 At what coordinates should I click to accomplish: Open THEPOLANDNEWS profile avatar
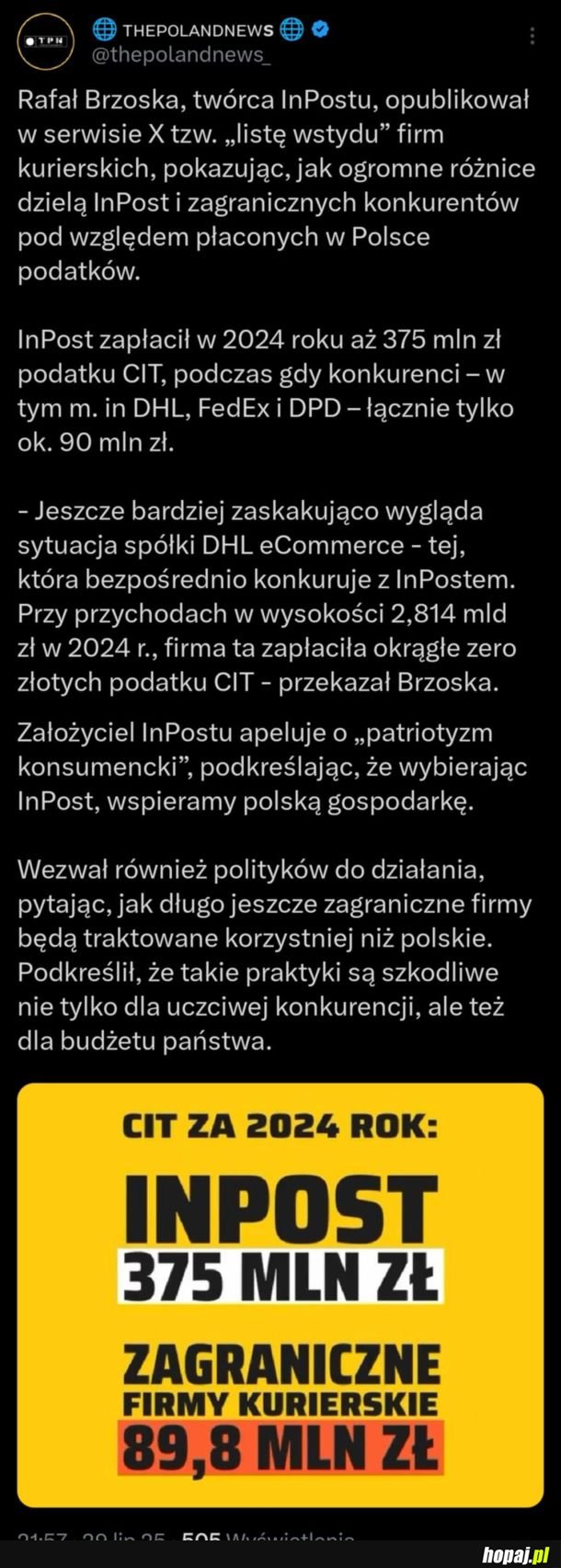46,41
